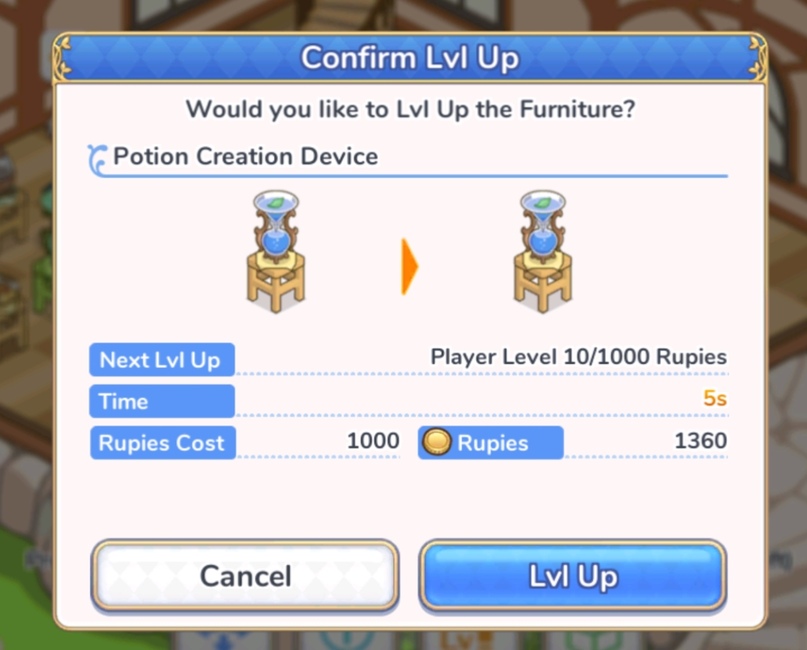Cancel the furniture level up
This screenshot has width=807, height=650.
coord(245,576)
